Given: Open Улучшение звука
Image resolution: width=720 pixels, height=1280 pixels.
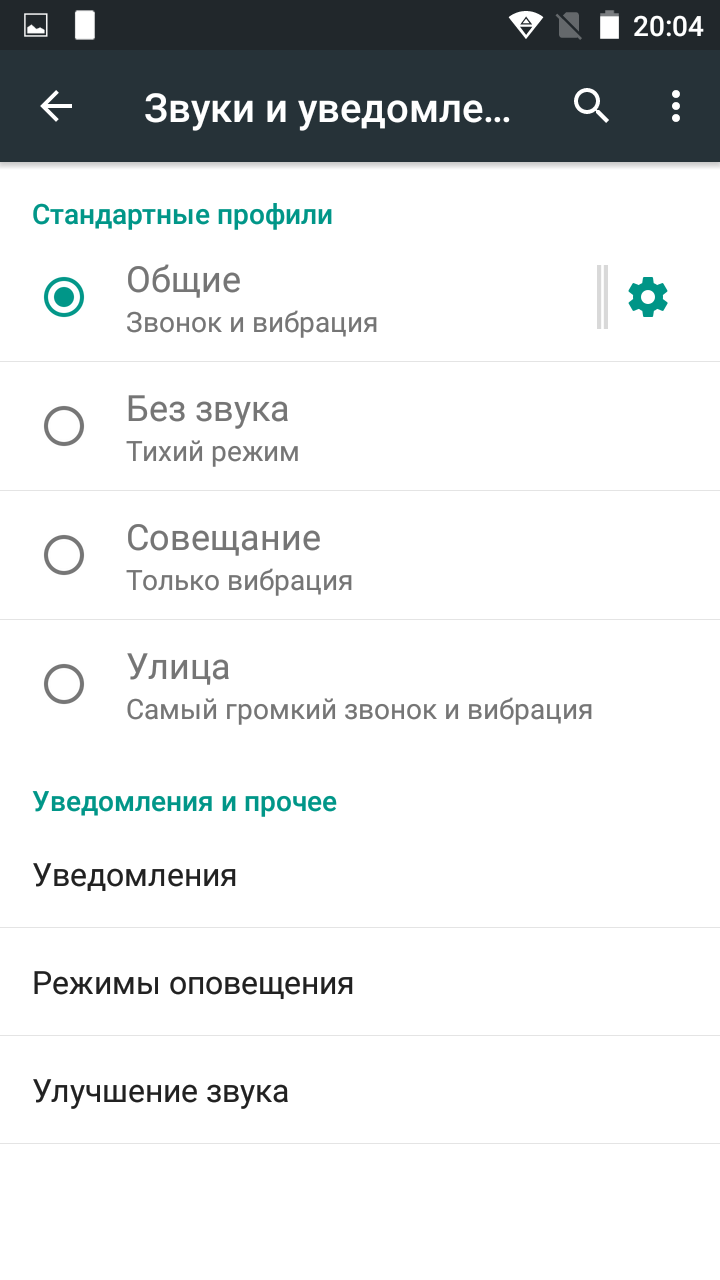Looking at the screenshot, I should coord(360,1091).
